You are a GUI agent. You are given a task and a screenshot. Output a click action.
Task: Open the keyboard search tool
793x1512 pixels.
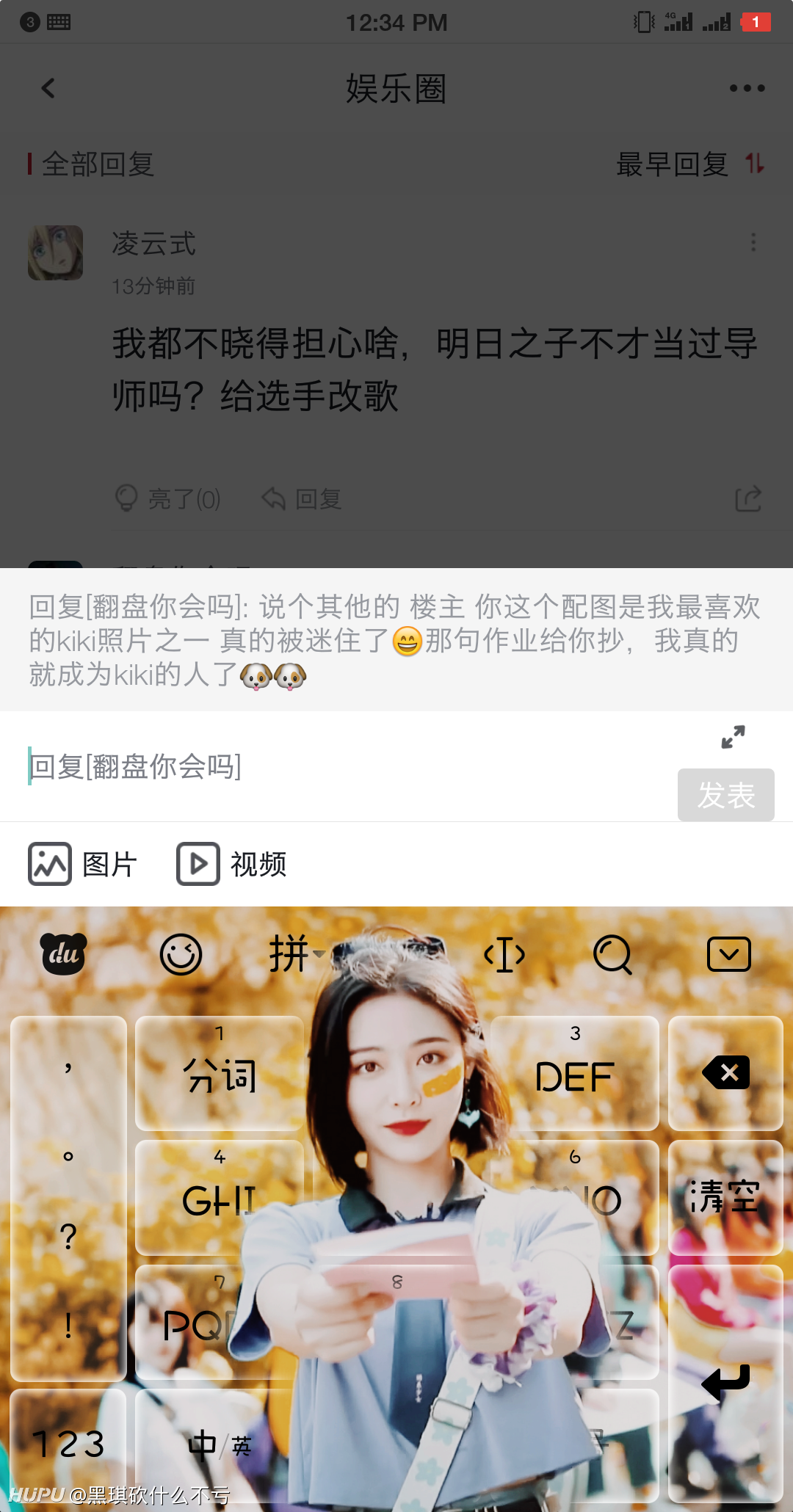[612, 954]
